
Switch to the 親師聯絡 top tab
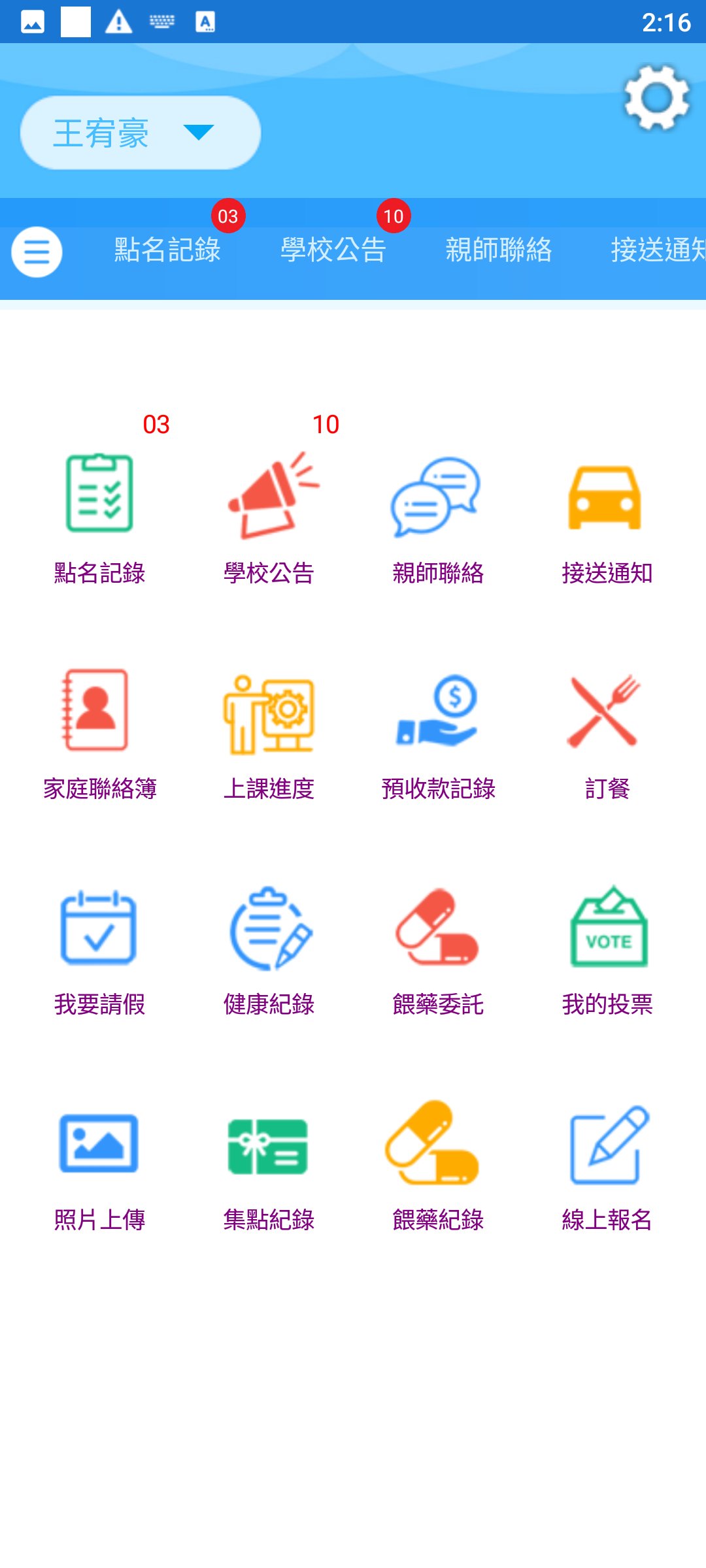click(499, 250)
